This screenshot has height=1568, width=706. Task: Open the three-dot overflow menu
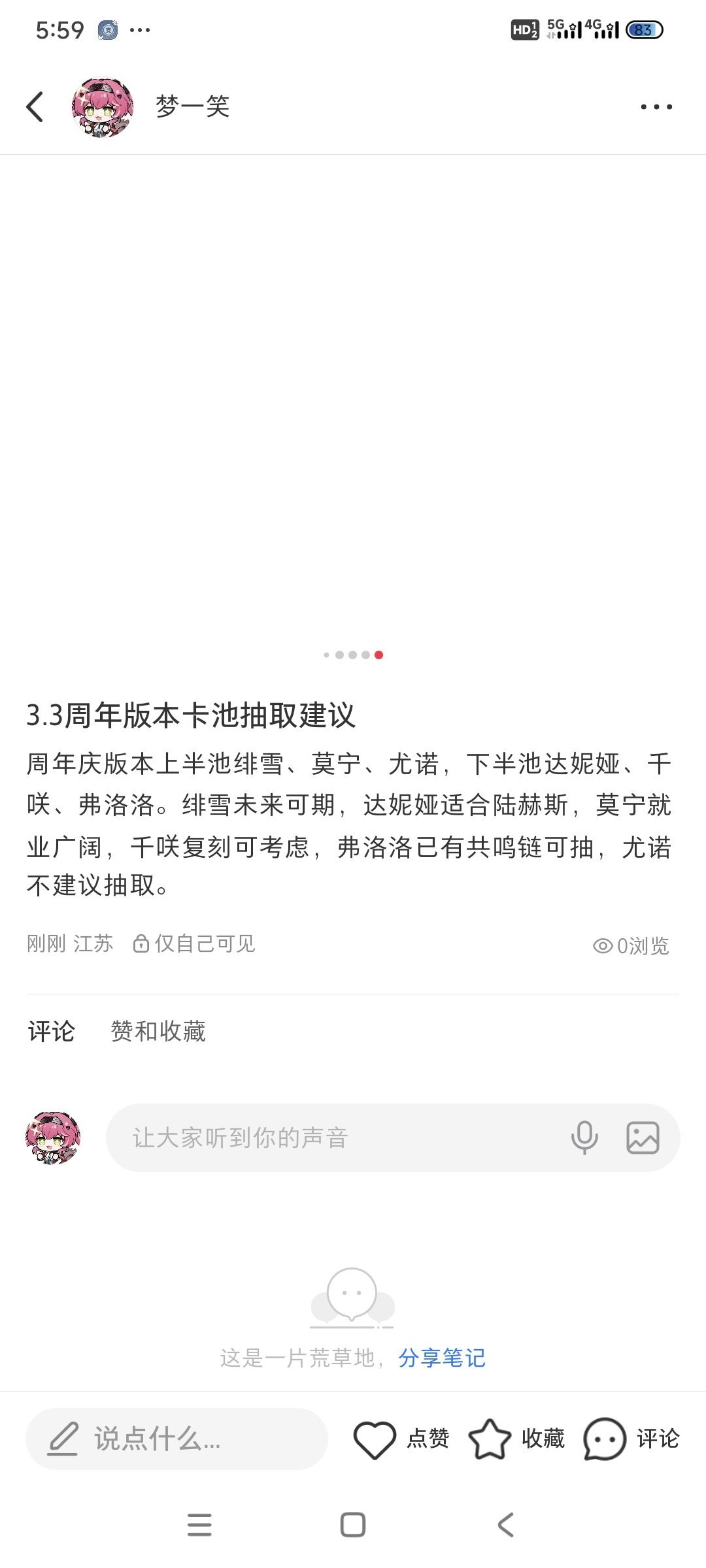point(656,106)
